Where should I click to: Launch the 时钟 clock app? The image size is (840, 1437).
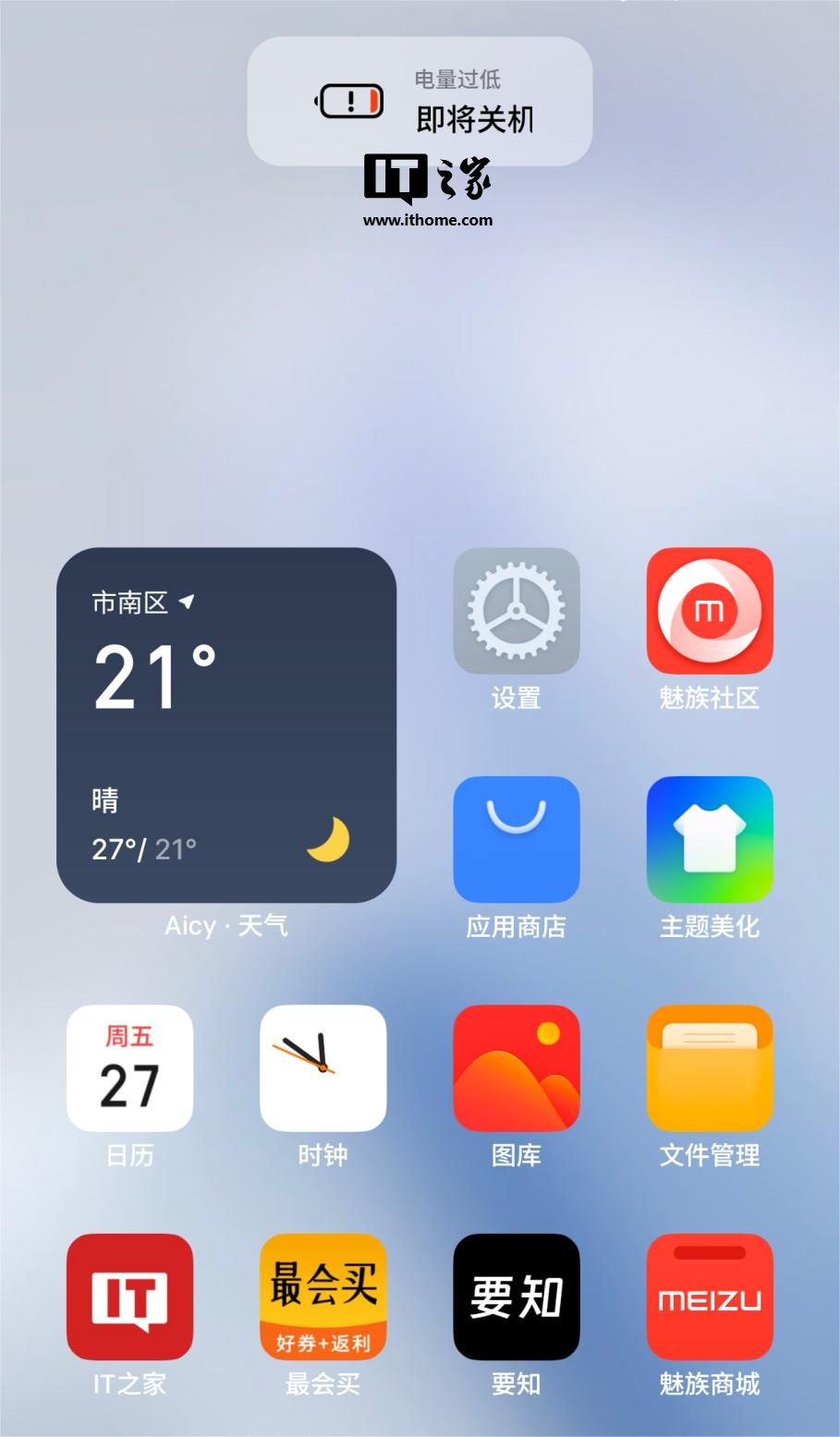(x=323, y=1068)
